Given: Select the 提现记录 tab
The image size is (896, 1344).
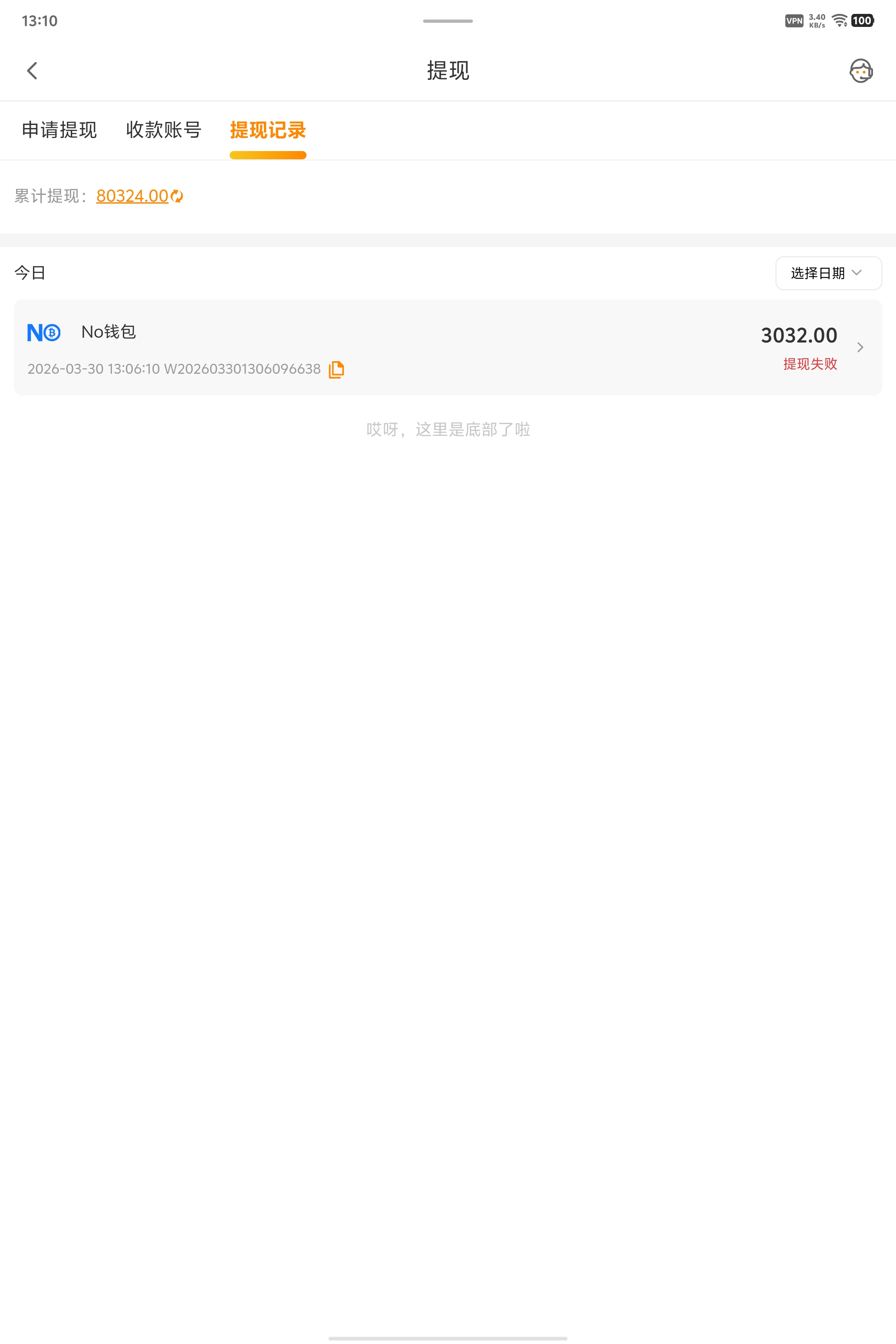Looking at the screenshot, I should (x=268, y=130).
